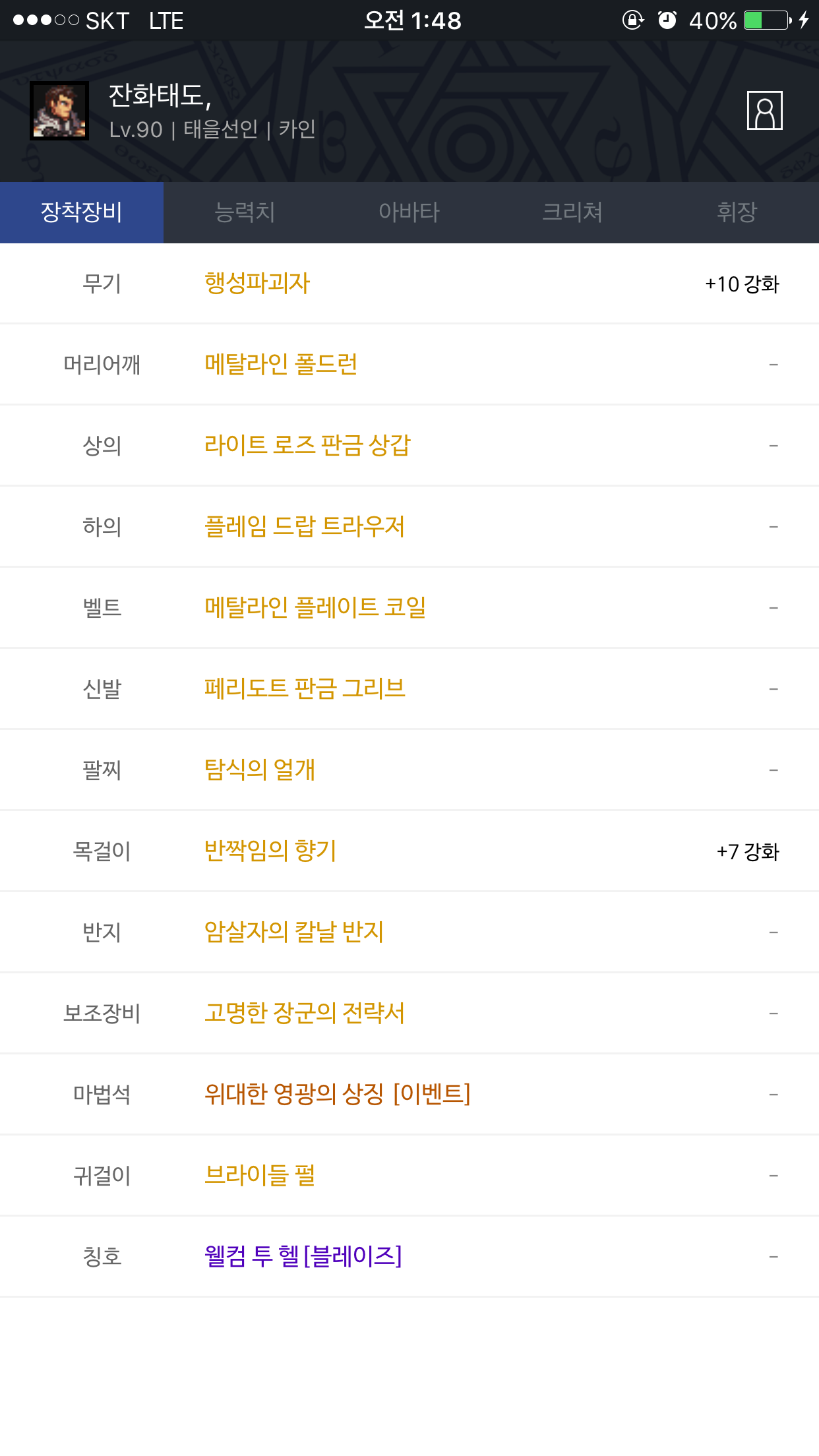Switch to the 크리쳐 tab
Image resolution: width=819 pixels, height=1456 pixels.
point(572,212)
